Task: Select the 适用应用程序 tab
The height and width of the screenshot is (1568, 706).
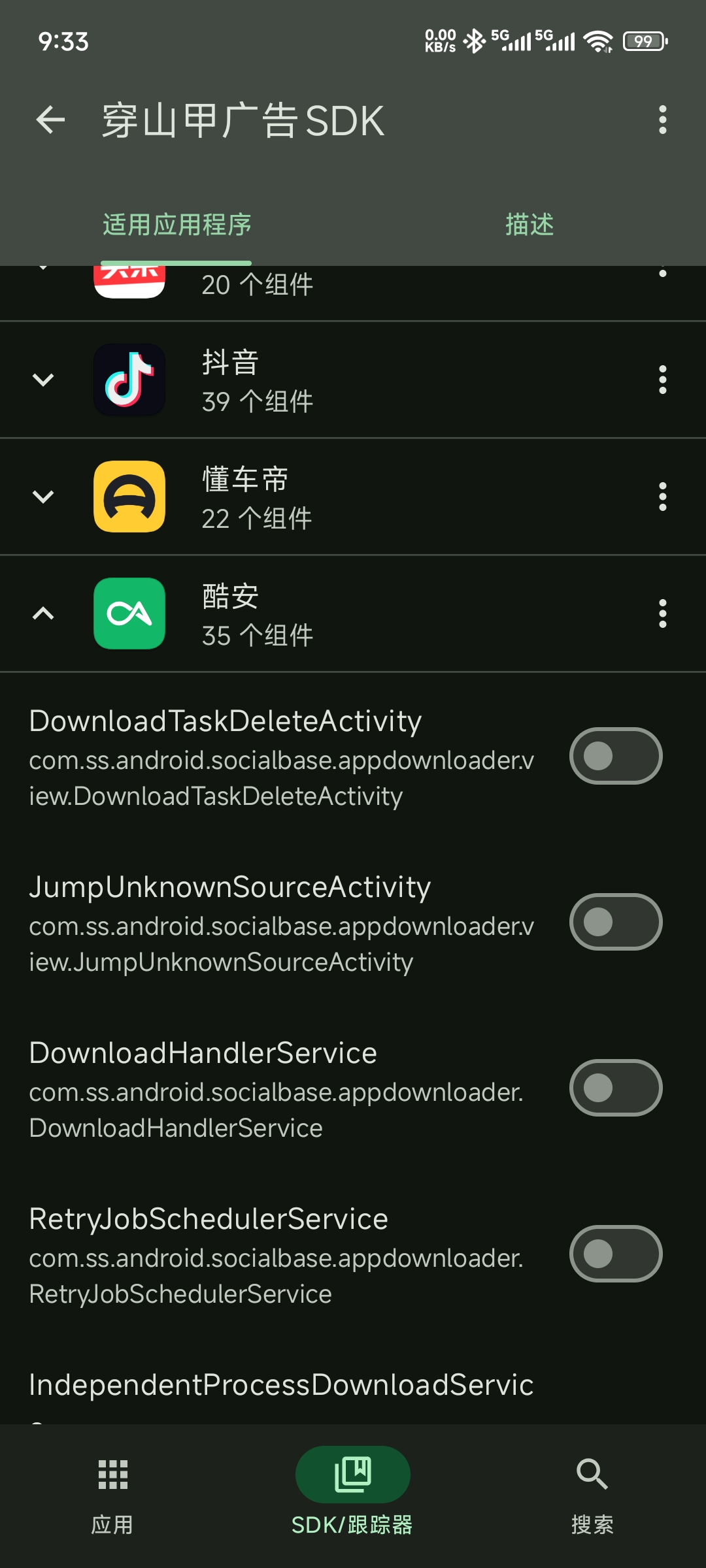Action: tap(176, 225)
